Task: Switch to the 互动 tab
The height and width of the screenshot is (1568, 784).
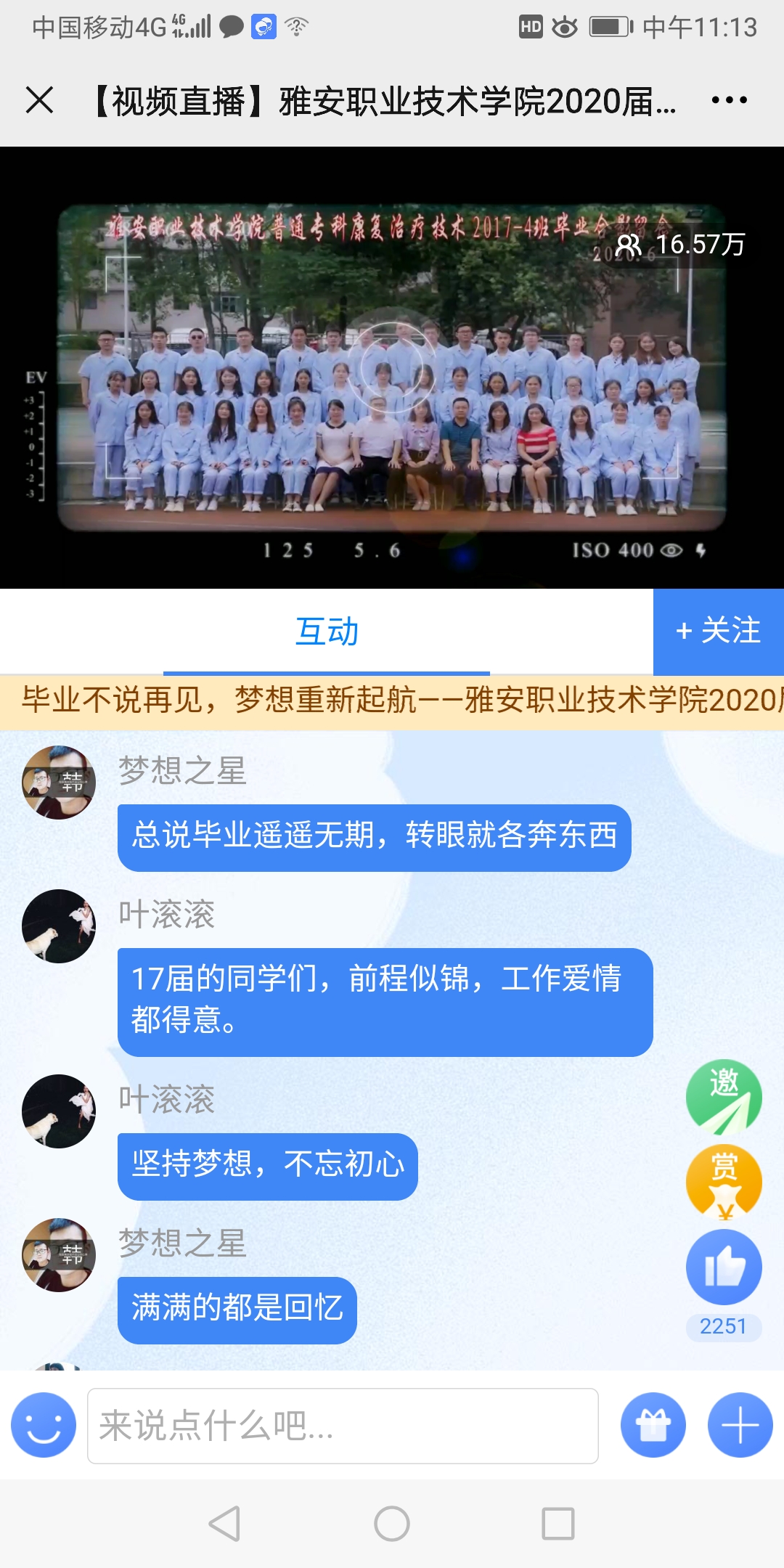Action: [x=327, y=632]
